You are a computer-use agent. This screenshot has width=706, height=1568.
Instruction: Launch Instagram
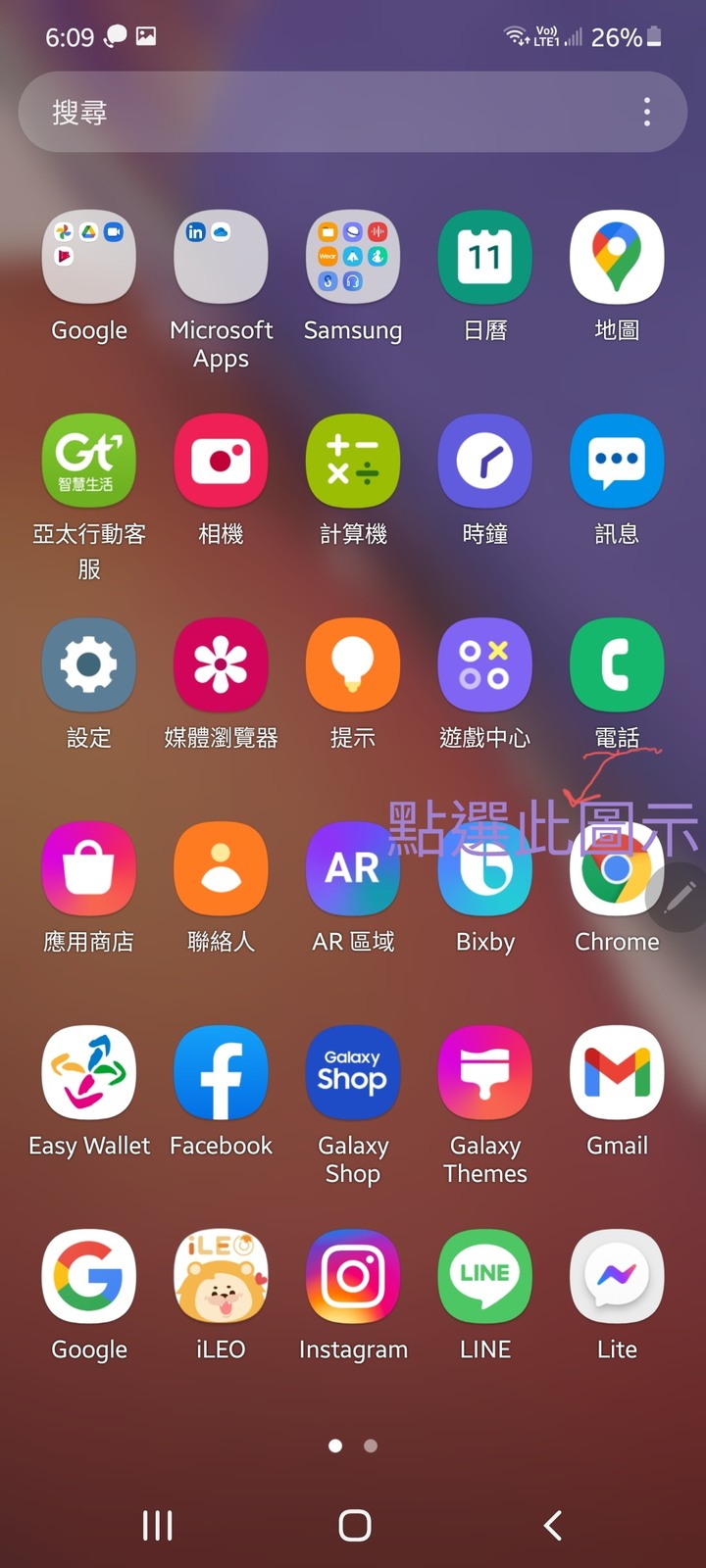(353, 1277)
